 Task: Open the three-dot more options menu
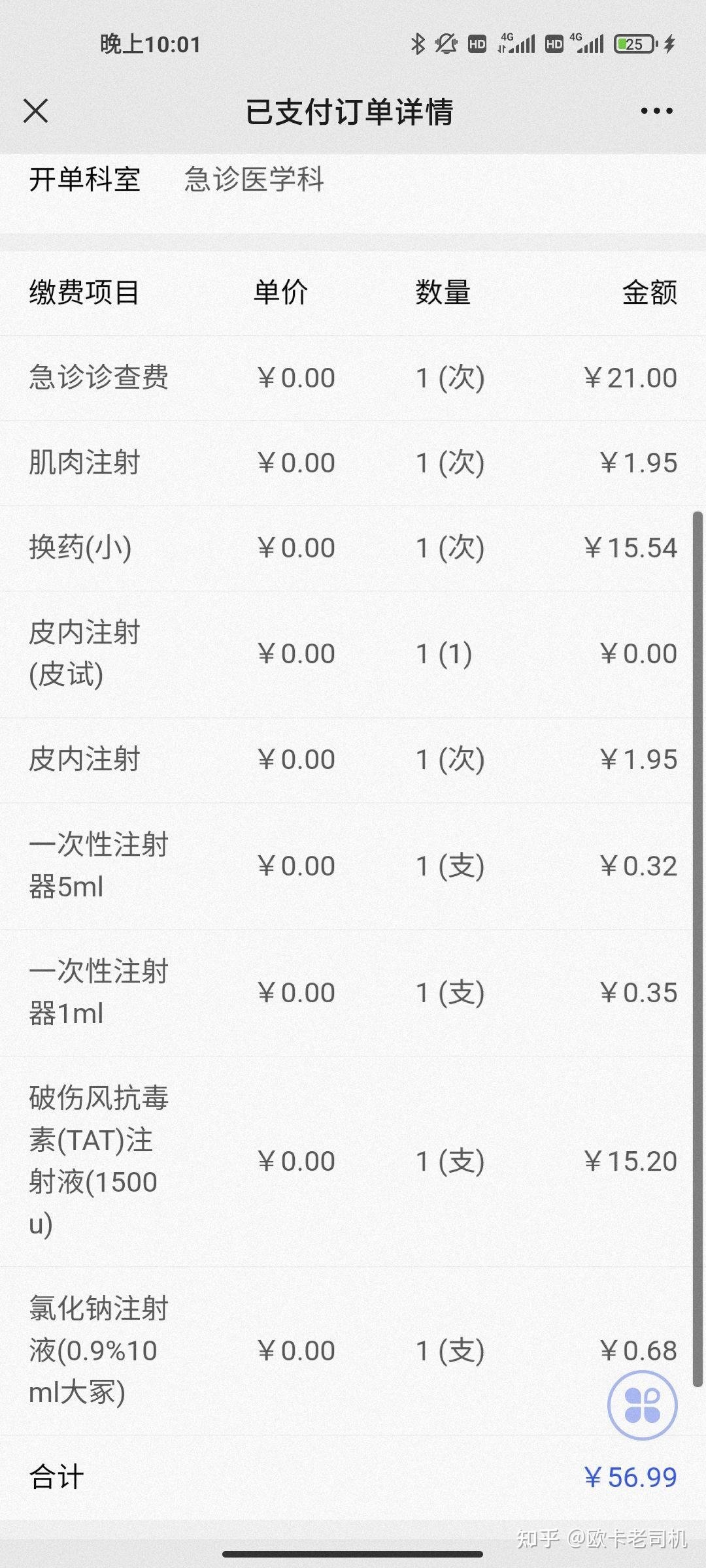(656, 111)
